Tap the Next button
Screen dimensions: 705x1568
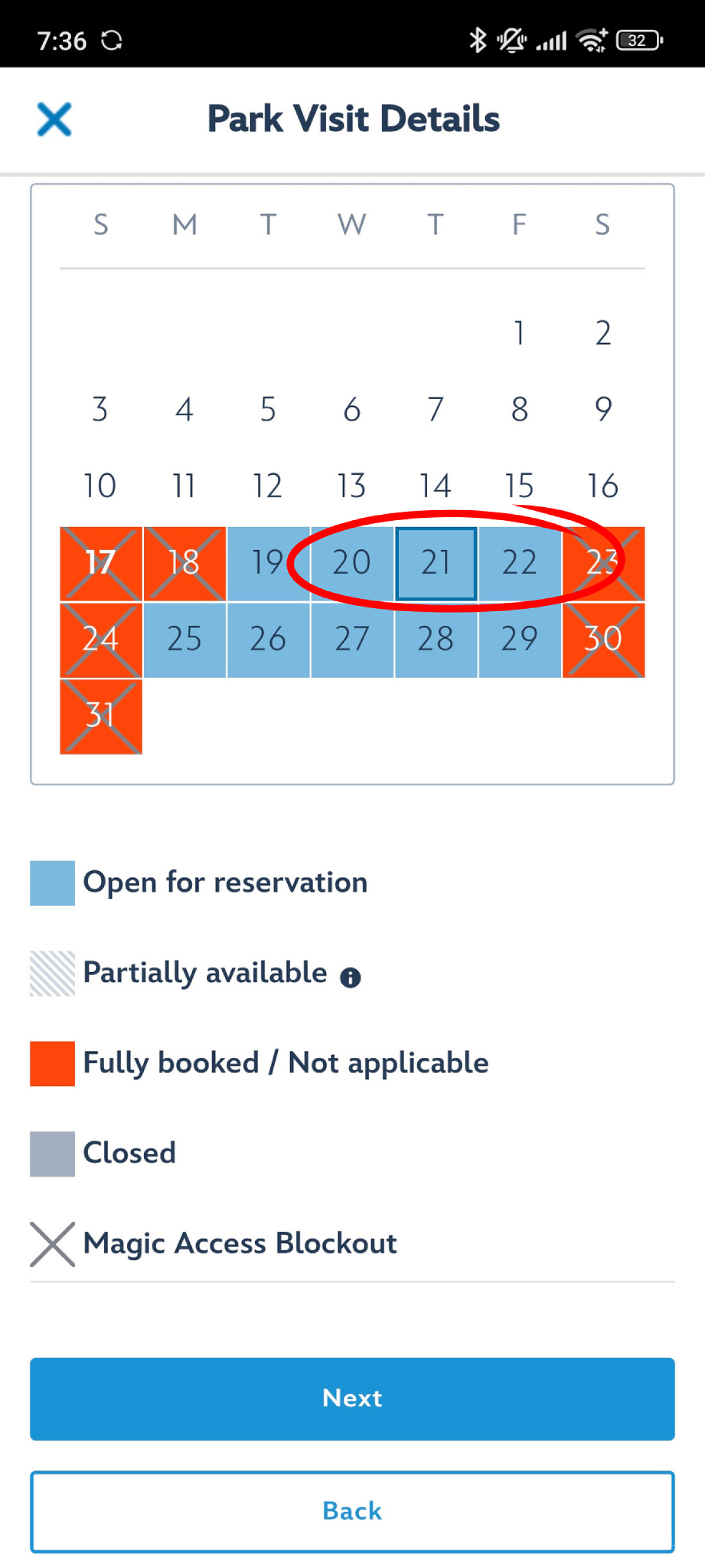coord(352,1398)
